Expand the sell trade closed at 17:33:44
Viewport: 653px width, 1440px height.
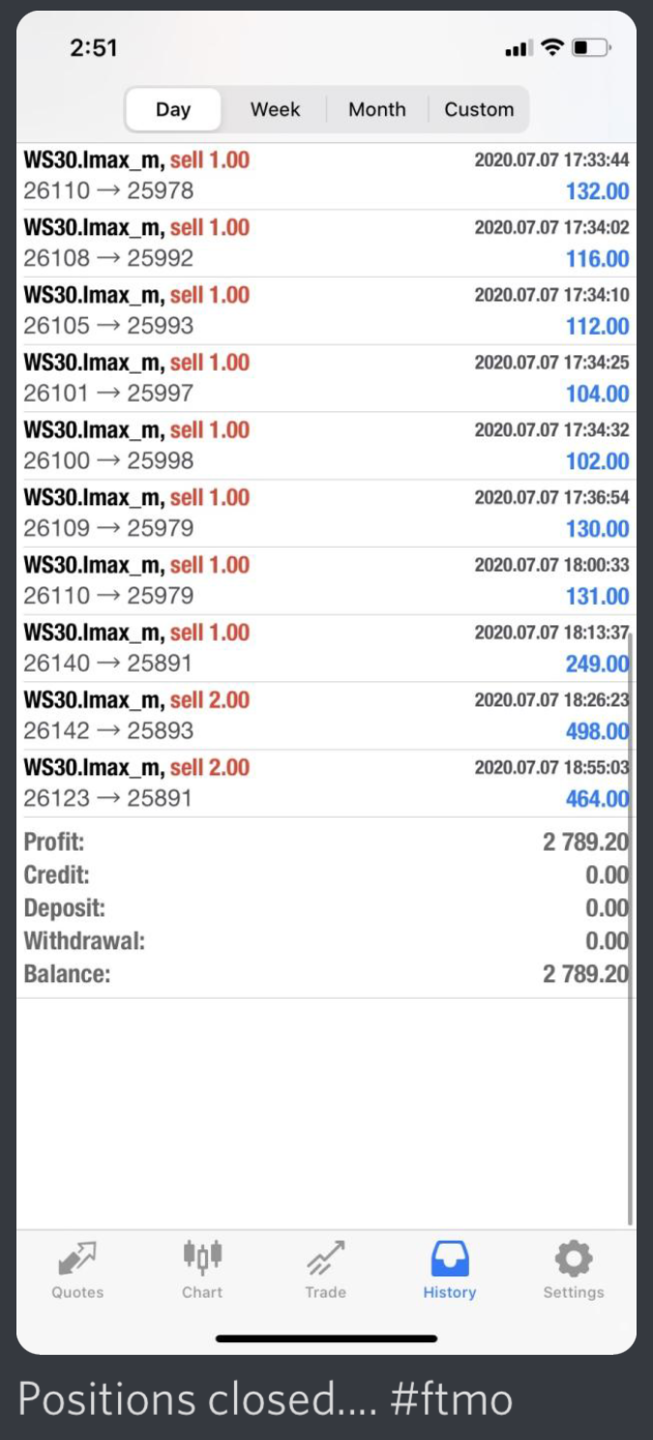click(x=326, y=176)
